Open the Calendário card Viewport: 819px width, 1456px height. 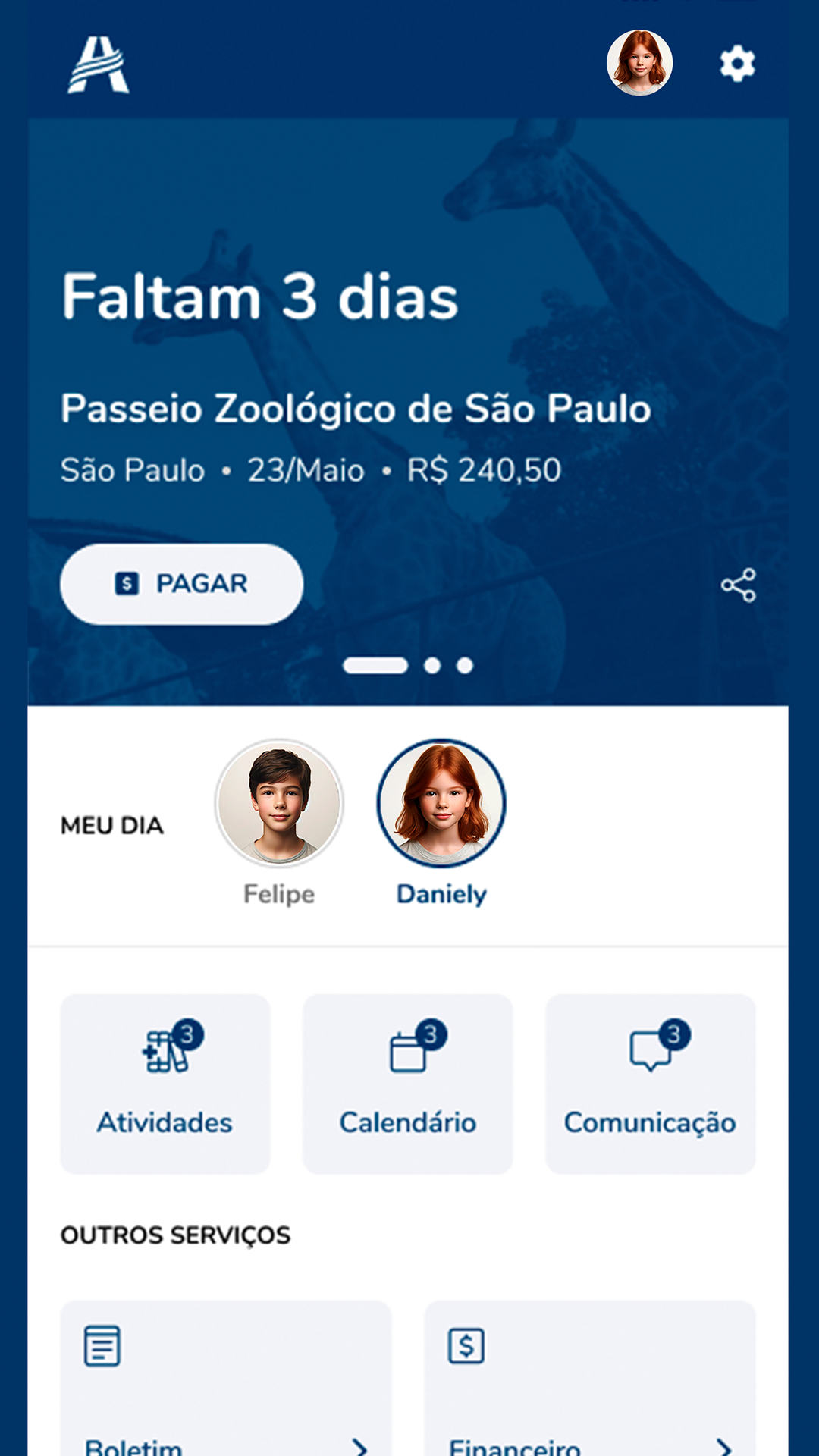point(408,1084)
